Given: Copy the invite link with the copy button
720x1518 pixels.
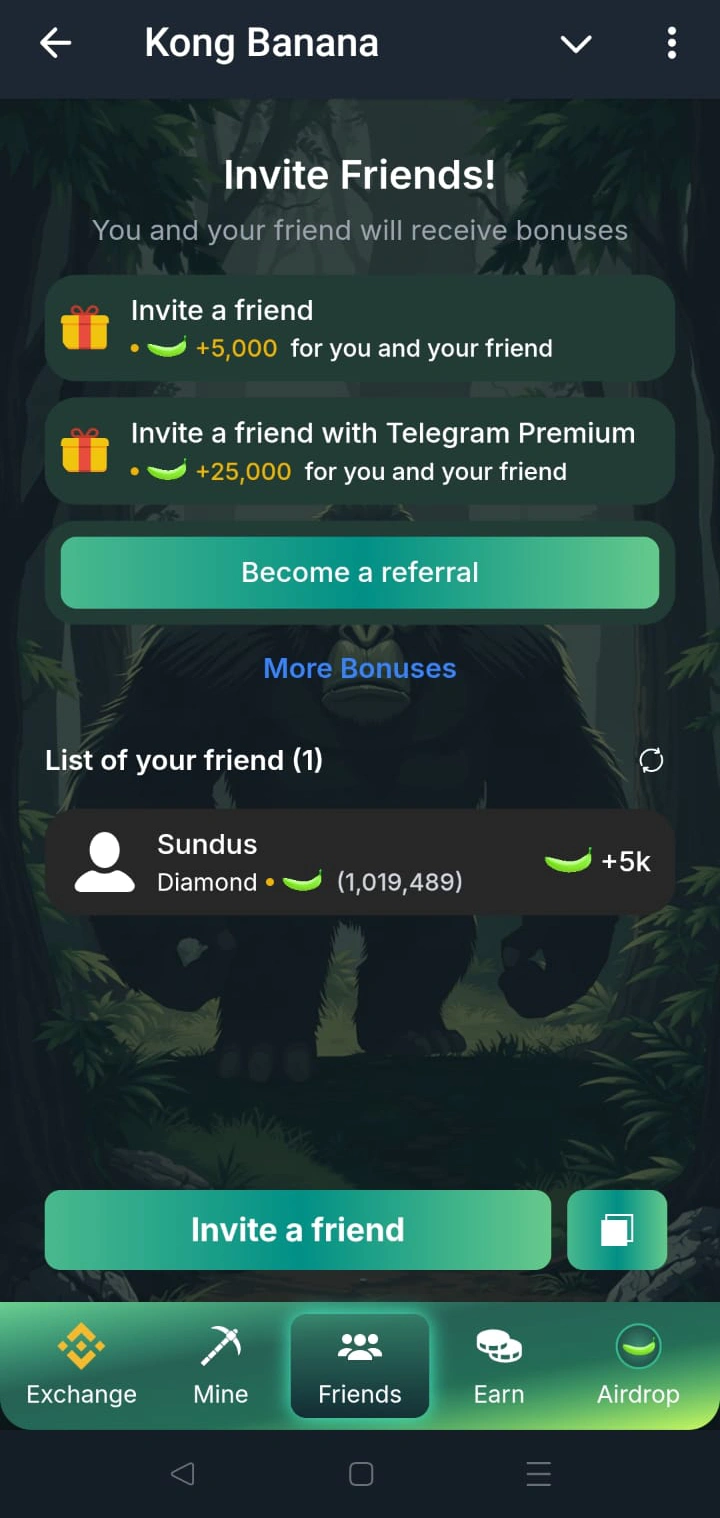Looking at the screenshot, I should pos(617,1229).
